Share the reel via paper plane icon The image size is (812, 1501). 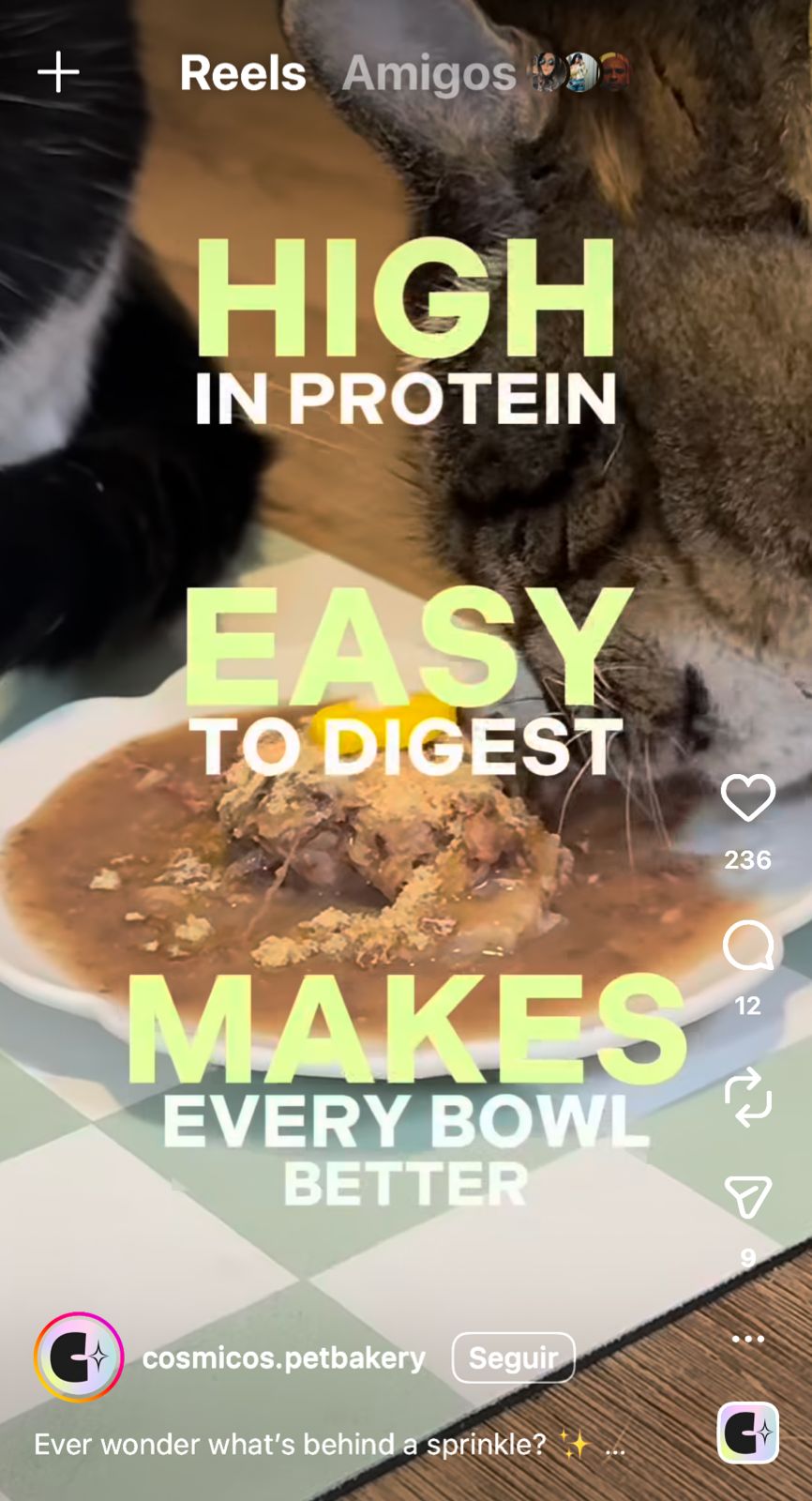(x=747, y=1197)
